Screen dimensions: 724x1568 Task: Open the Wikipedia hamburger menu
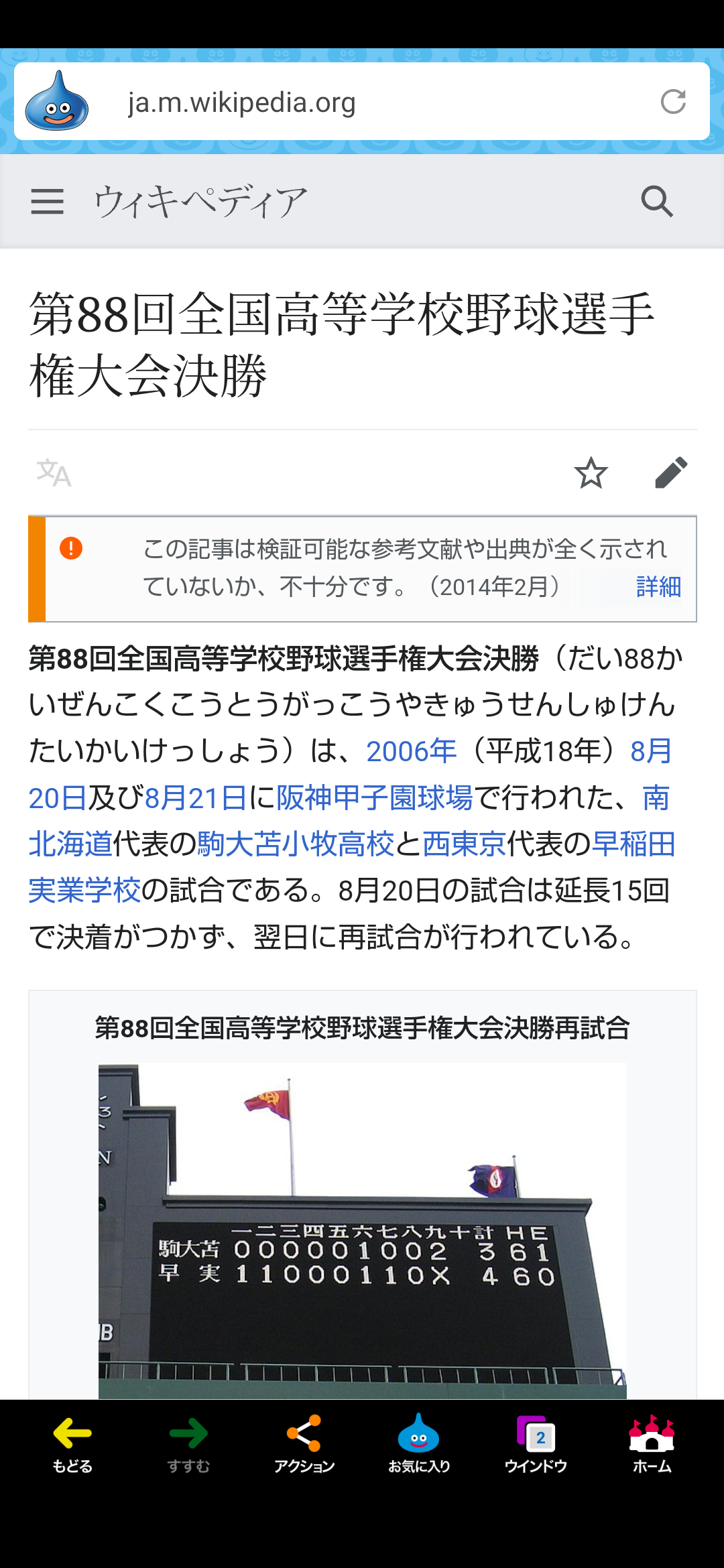pyautogui.click(x=47, y=201)
